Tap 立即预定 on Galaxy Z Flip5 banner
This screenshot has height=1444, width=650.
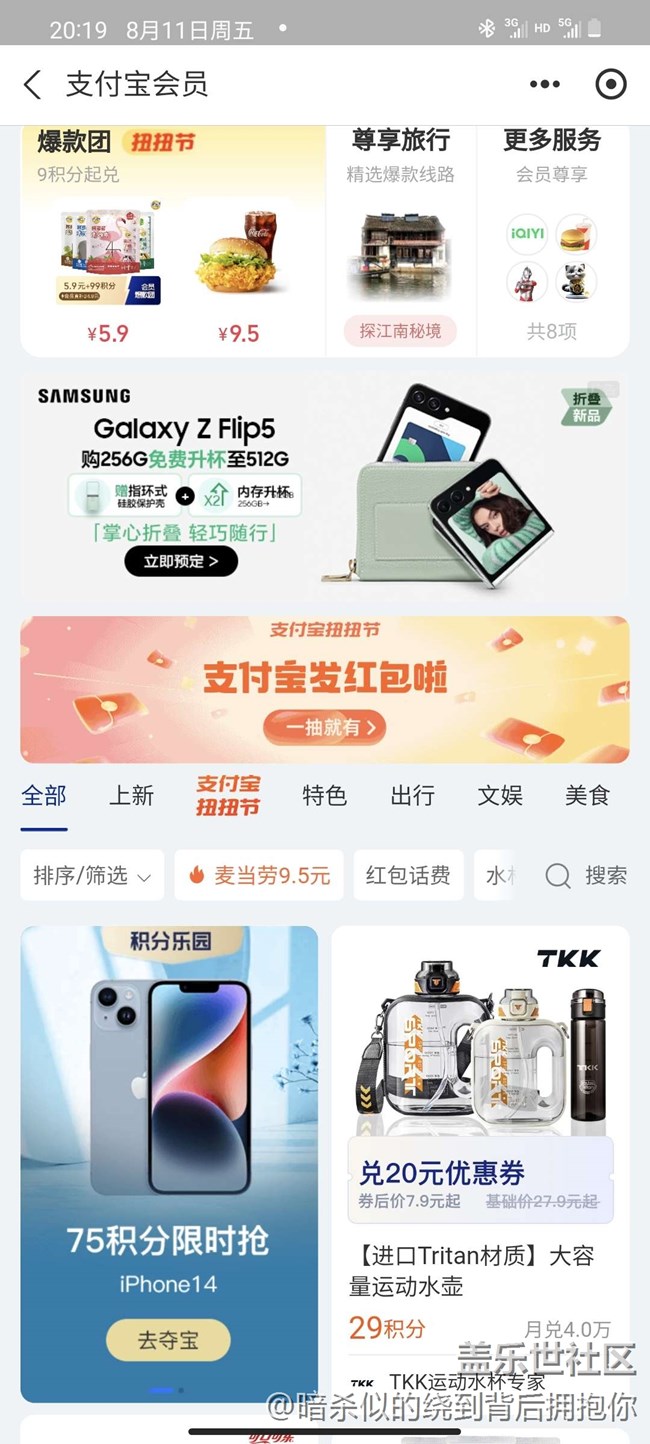pyautogui.click(x=181, y=561)
